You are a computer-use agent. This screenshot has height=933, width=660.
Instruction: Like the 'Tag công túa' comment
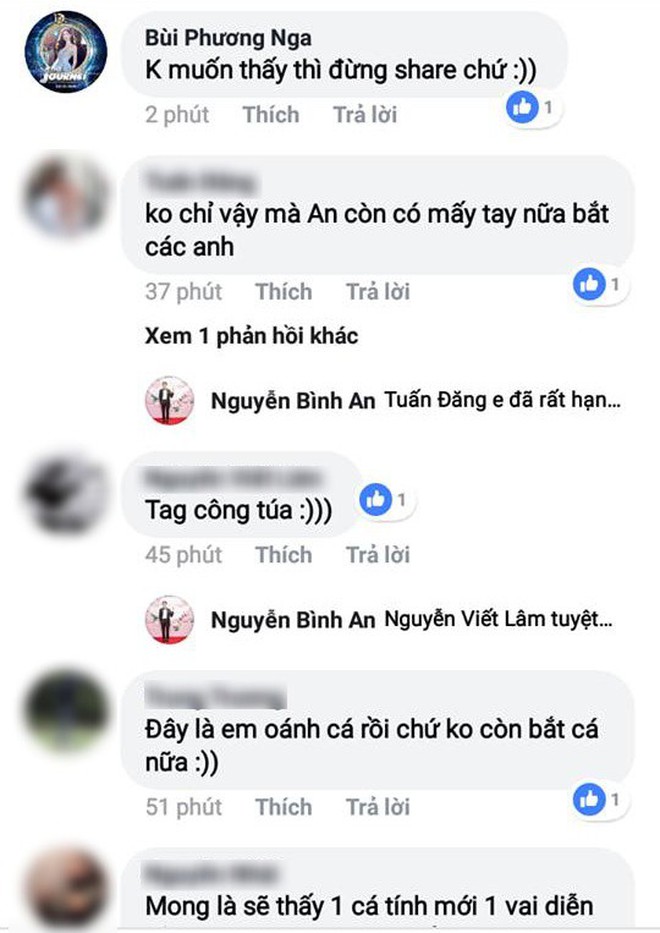coord(283,554)
